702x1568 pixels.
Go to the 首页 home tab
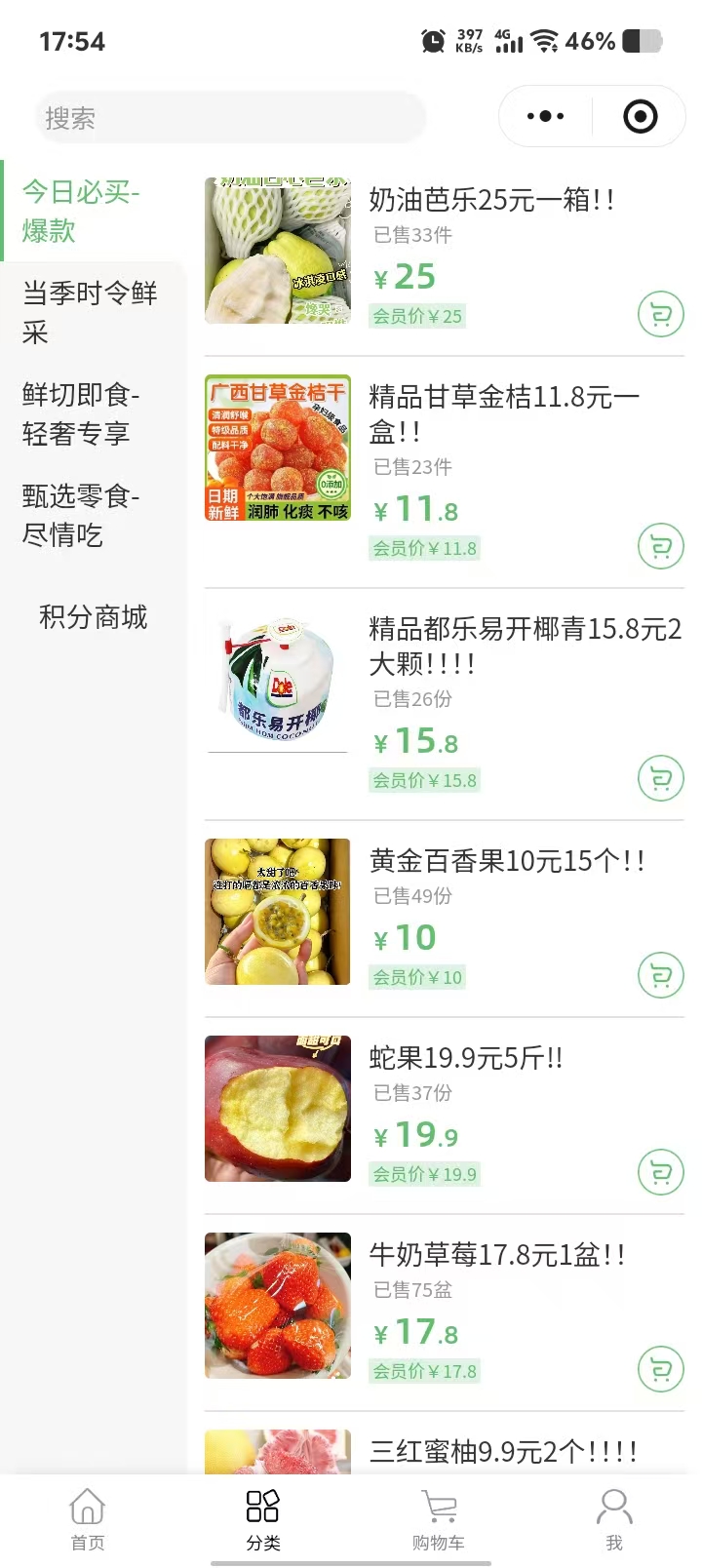(88, 1519)
